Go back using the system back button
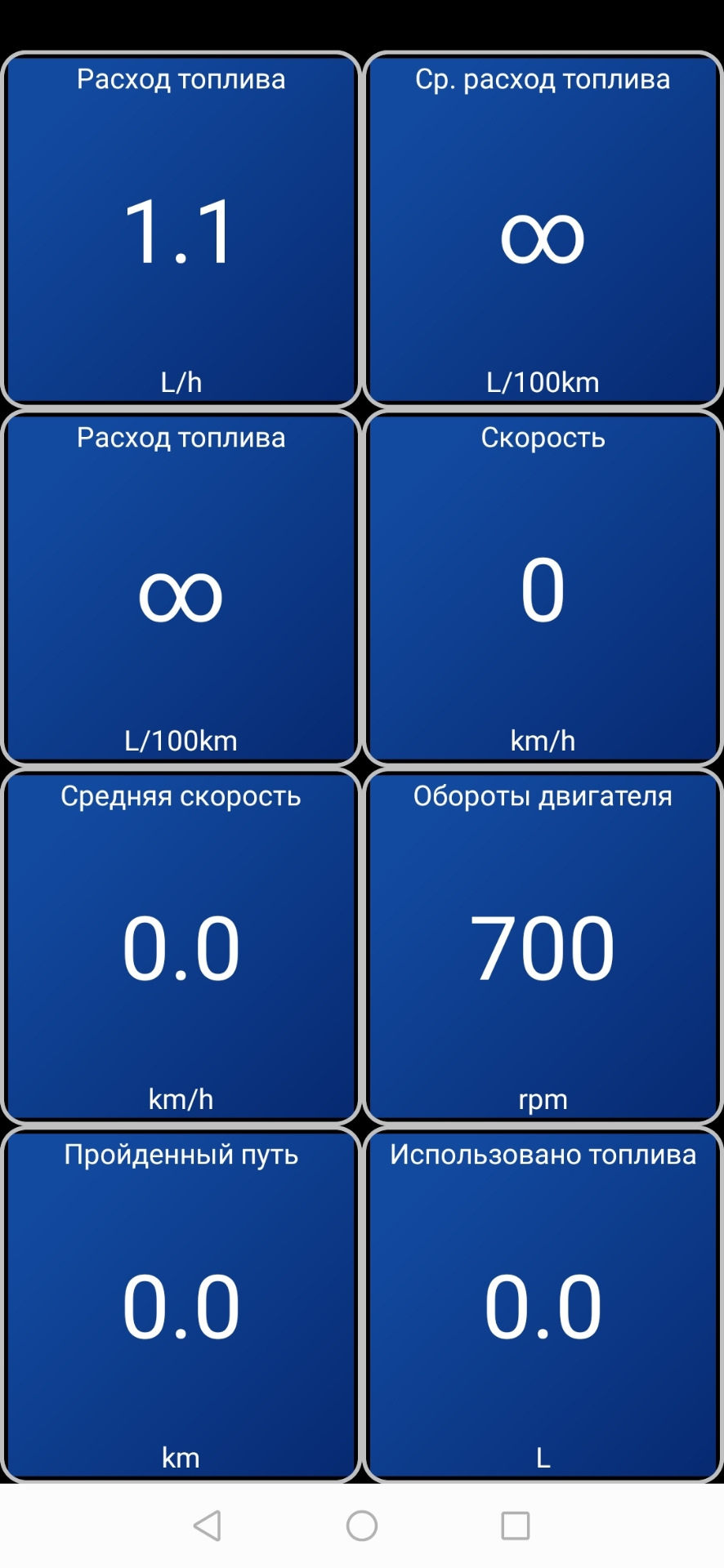 208,1526
